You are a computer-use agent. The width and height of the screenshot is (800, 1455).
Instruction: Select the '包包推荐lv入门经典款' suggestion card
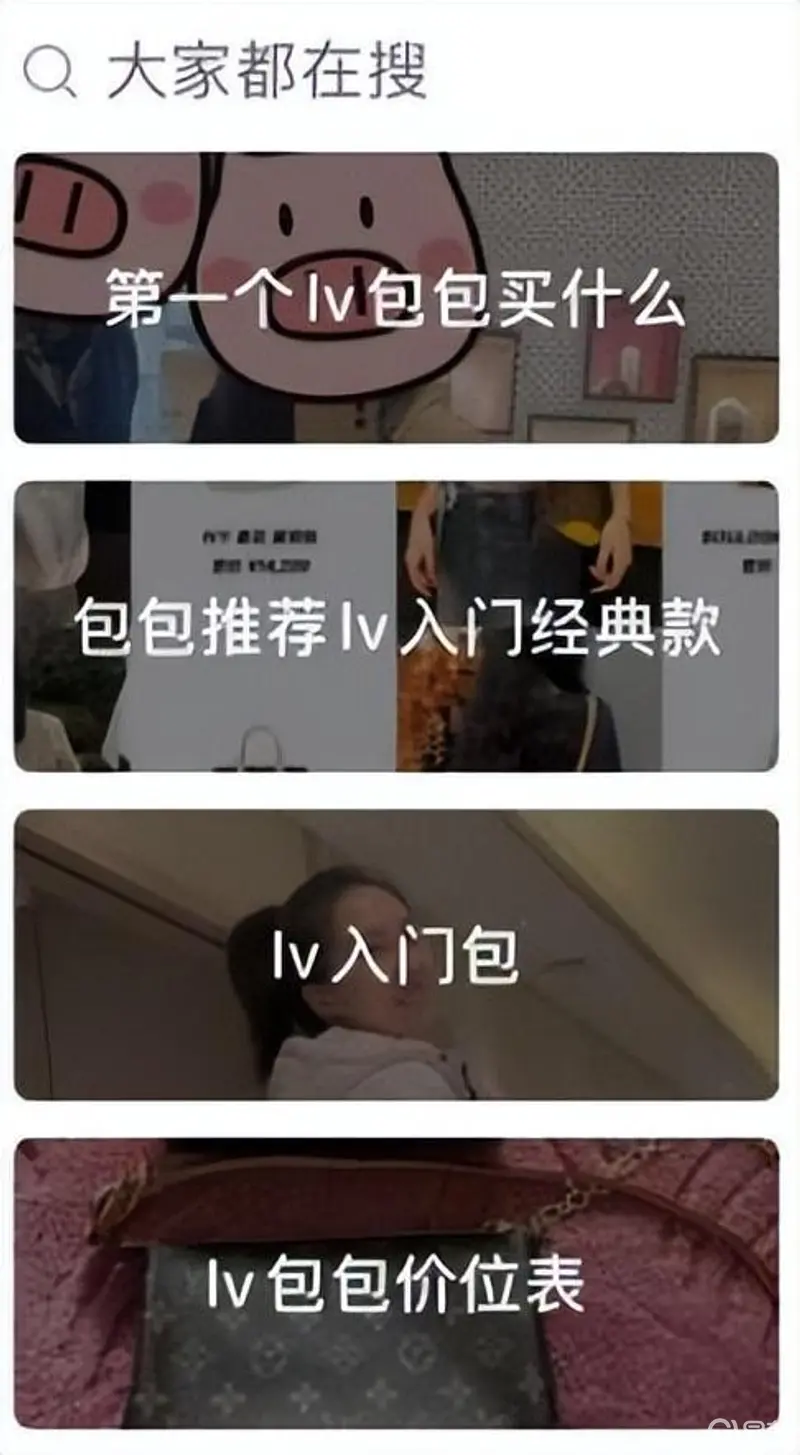click(396, 626)
